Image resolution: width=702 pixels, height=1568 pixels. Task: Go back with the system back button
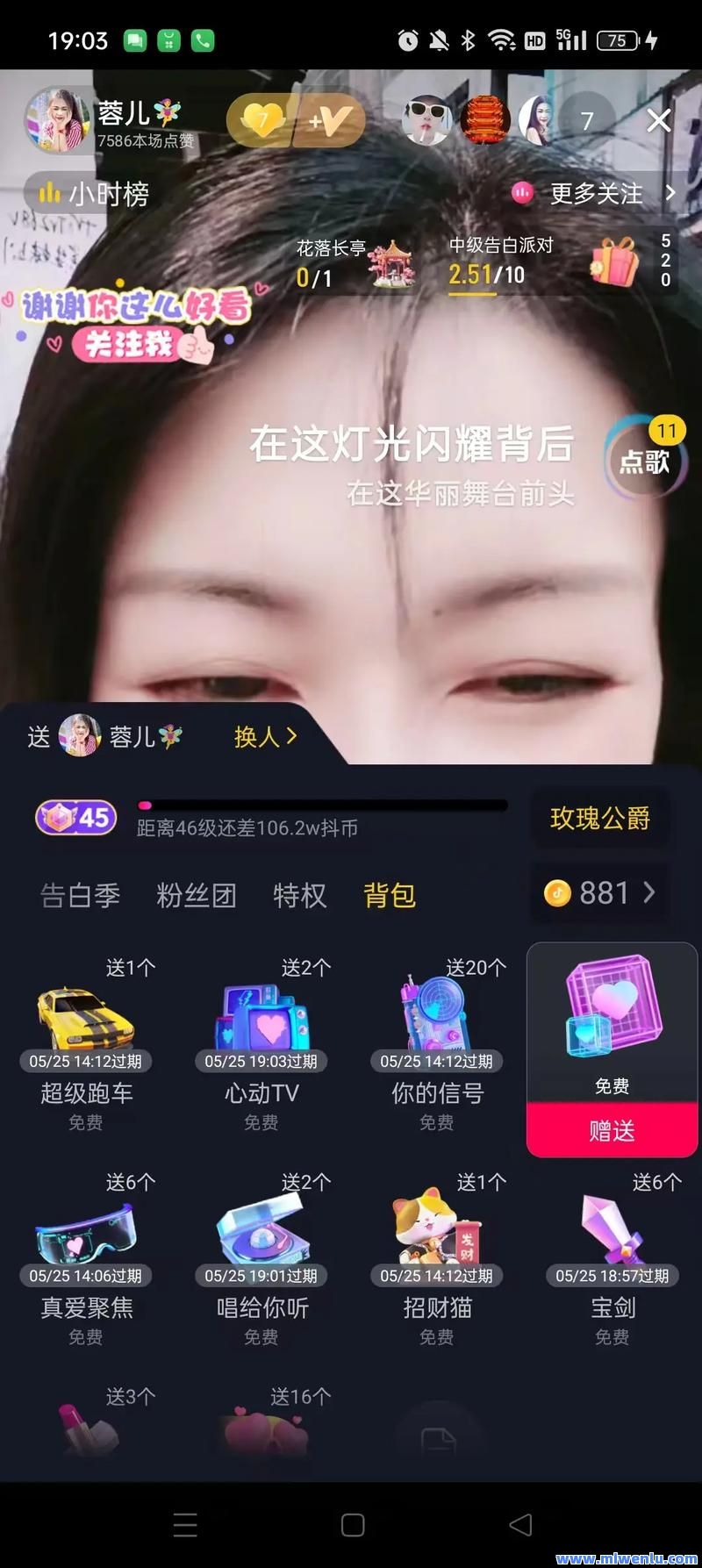[x=520, y=1524]
